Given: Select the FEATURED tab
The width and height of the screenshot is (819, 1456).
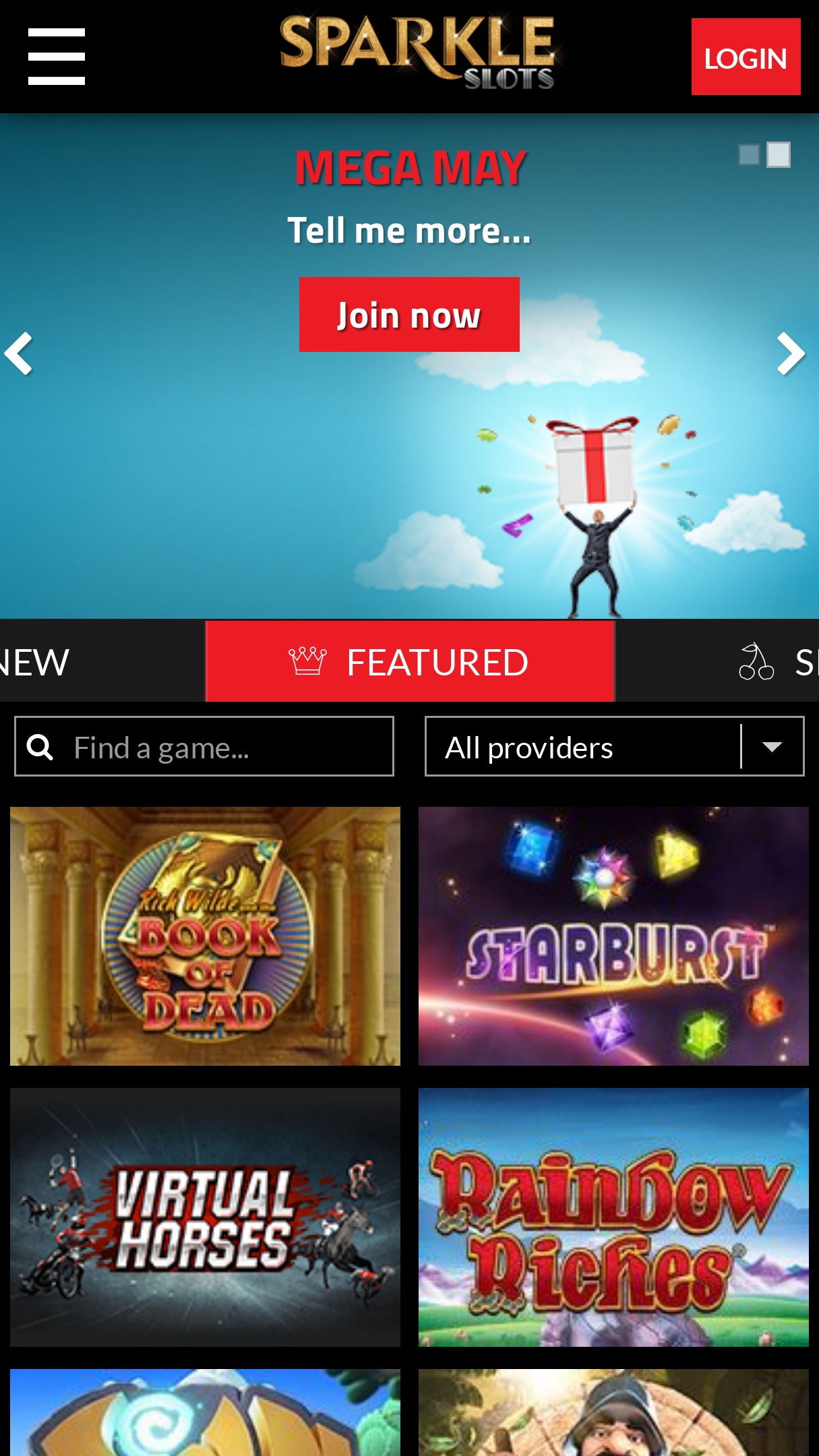Looking at the screenshot, I should 410,662.
